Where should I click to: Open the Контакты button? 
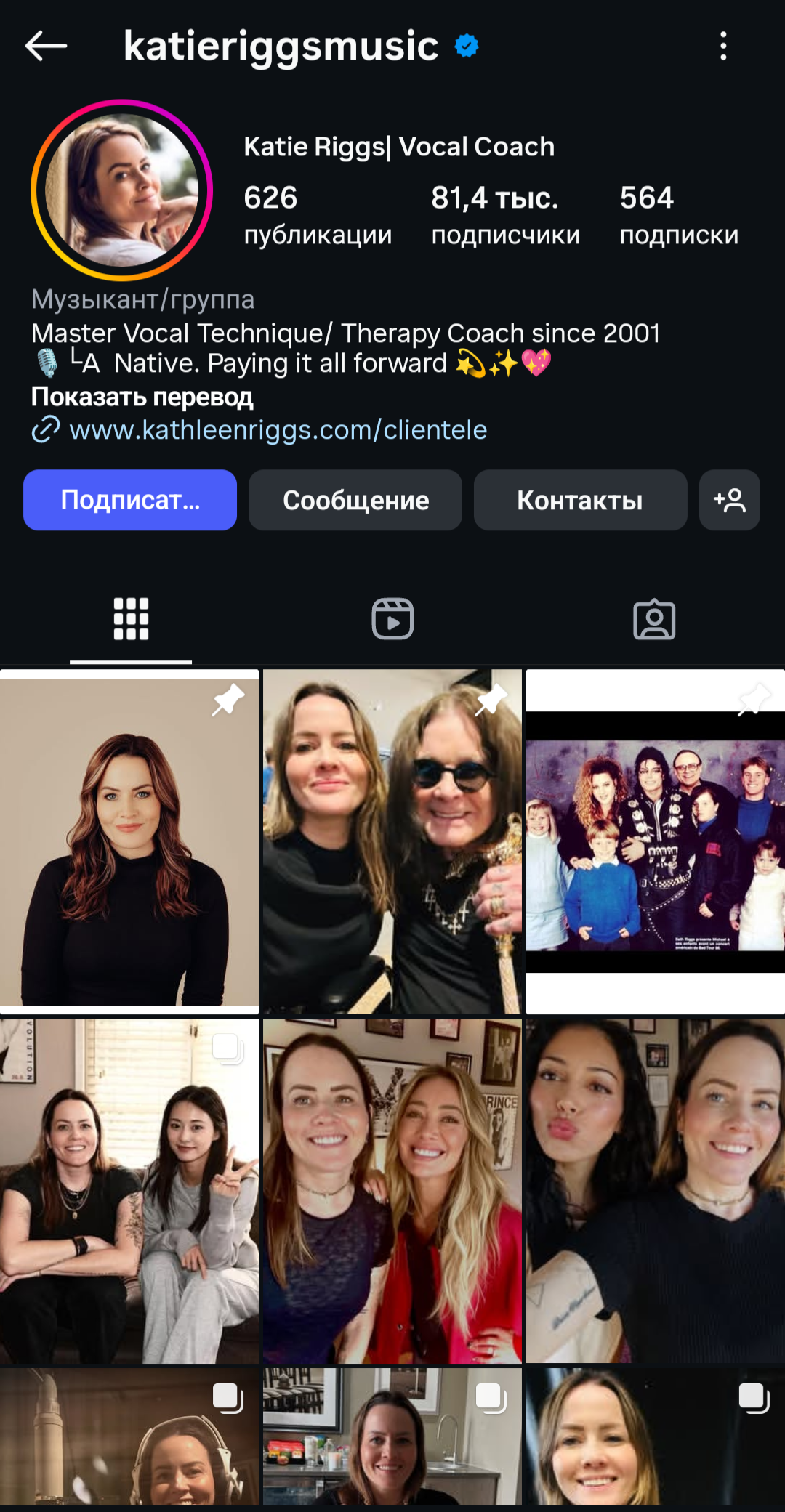point(580,500)
